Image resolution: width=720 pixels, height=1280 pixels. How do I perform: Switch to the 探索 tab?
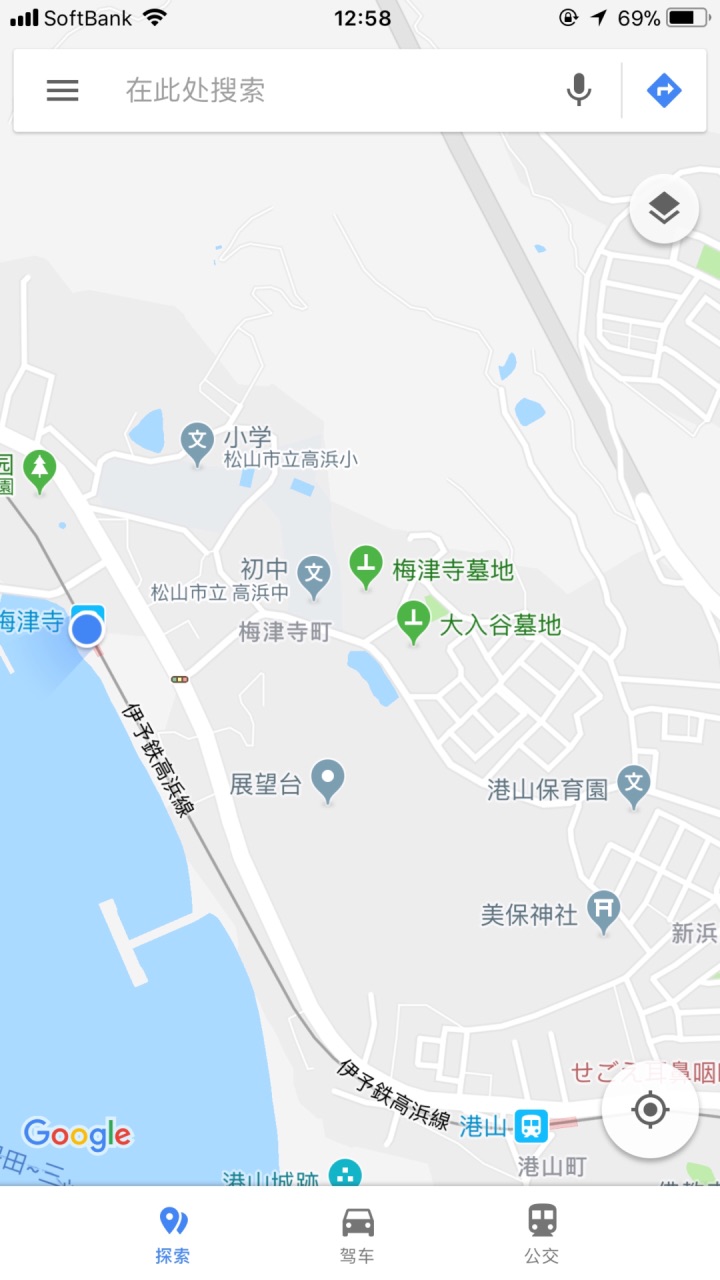click(173, 1234)
